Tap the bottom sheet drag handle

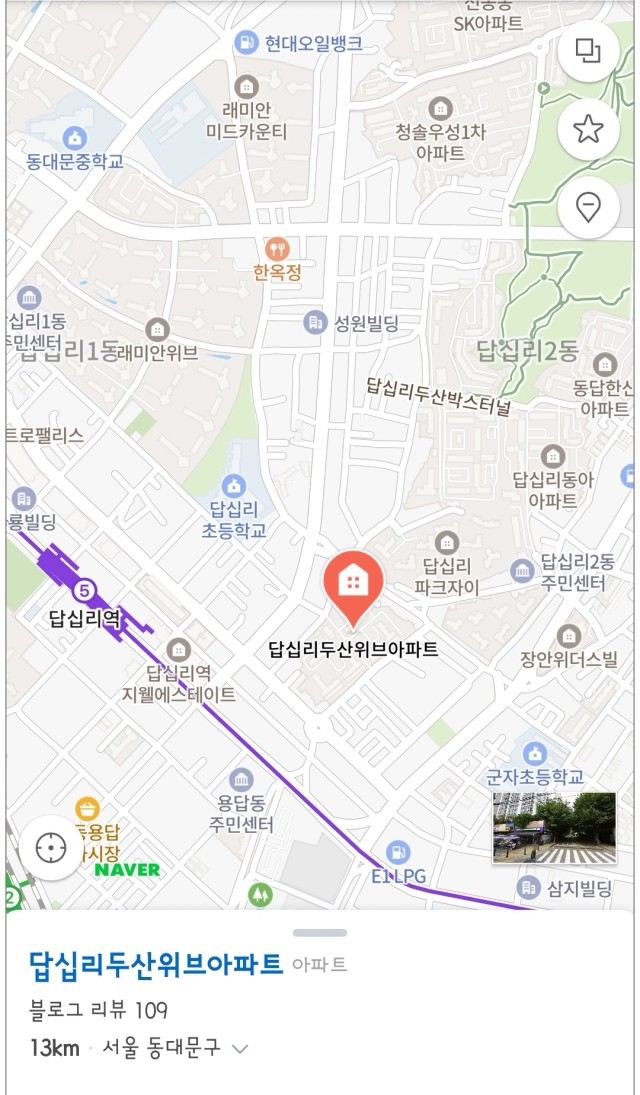coord(320,933)
